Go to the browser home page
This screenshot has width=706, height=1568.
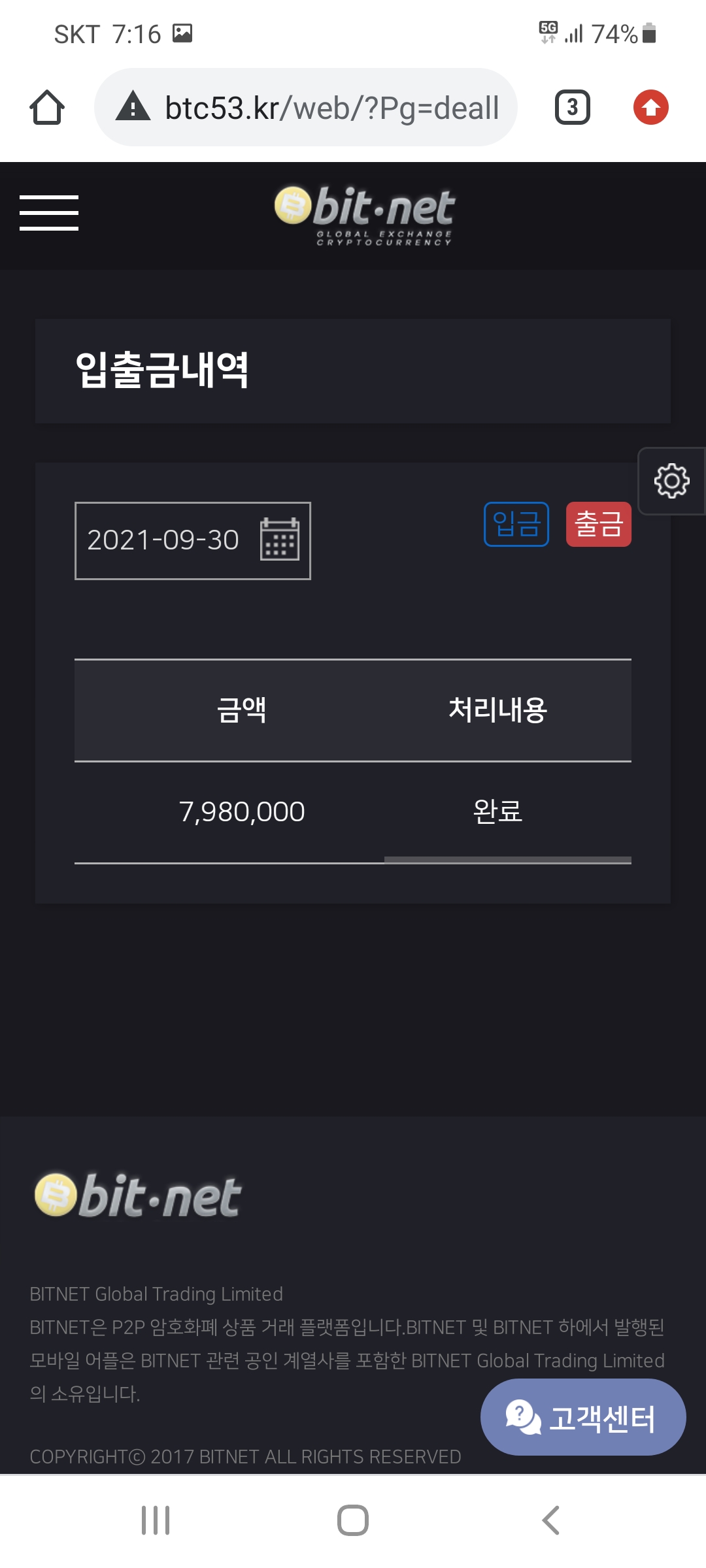[47, 108]
